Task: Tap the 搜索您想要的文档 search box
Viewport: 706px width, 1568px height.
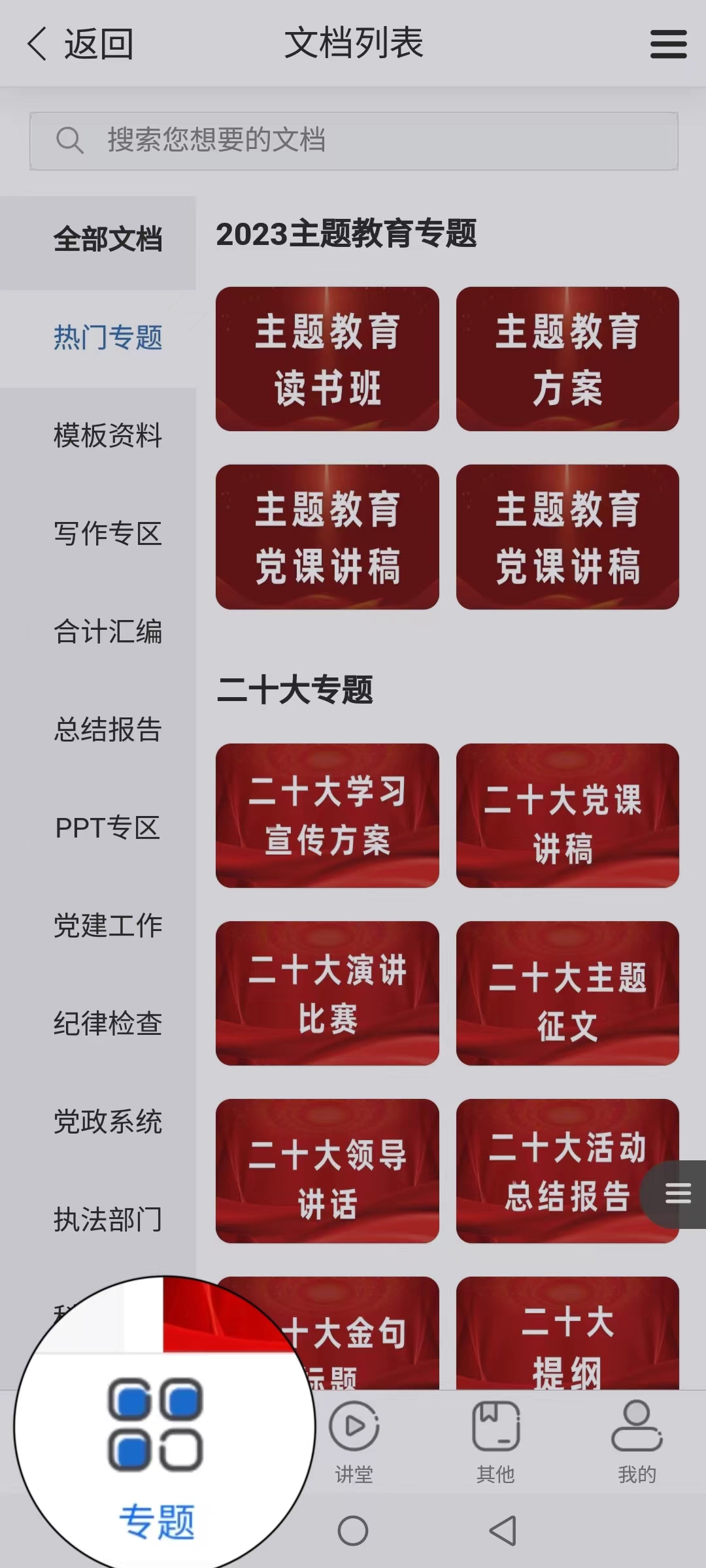Action: coord(353,140)
